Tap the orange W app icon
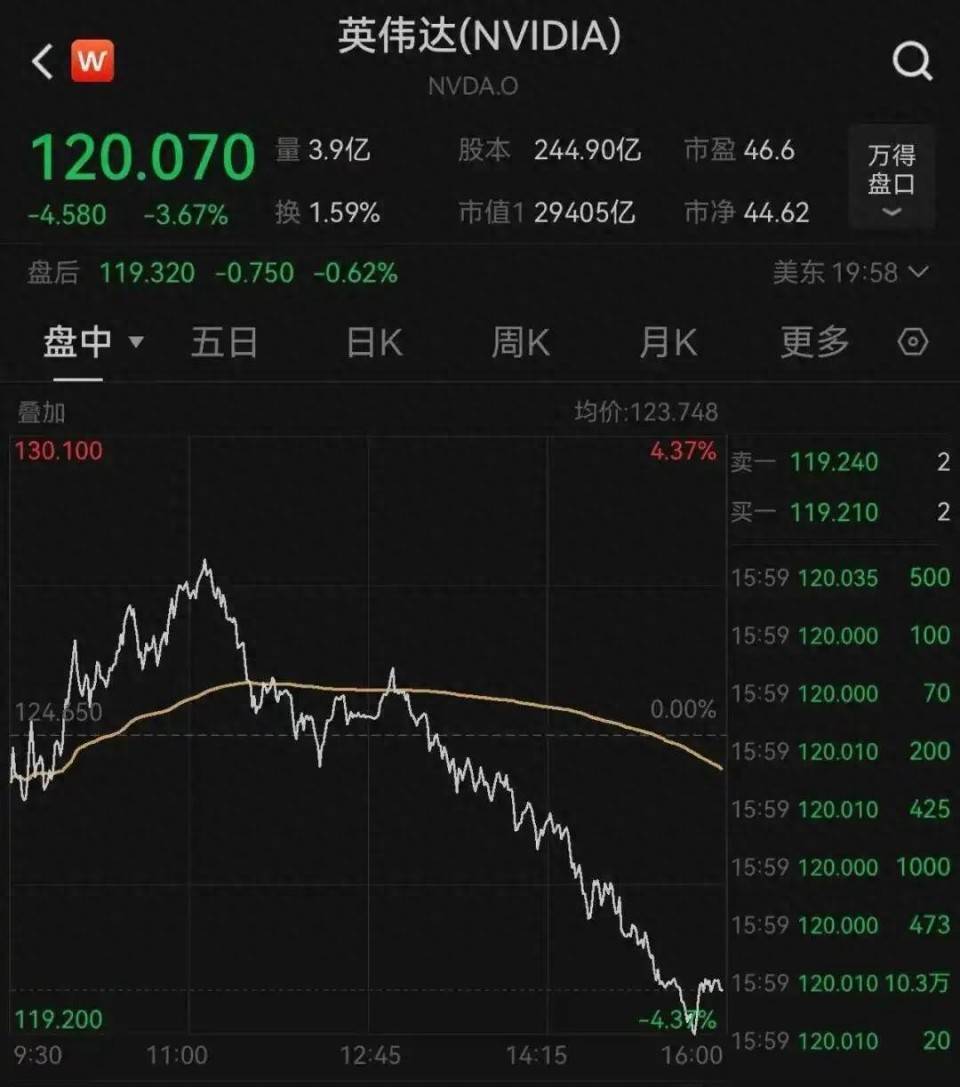This screenshot has height=1087, width=960. pyautogui.click(x=92, y=62)
